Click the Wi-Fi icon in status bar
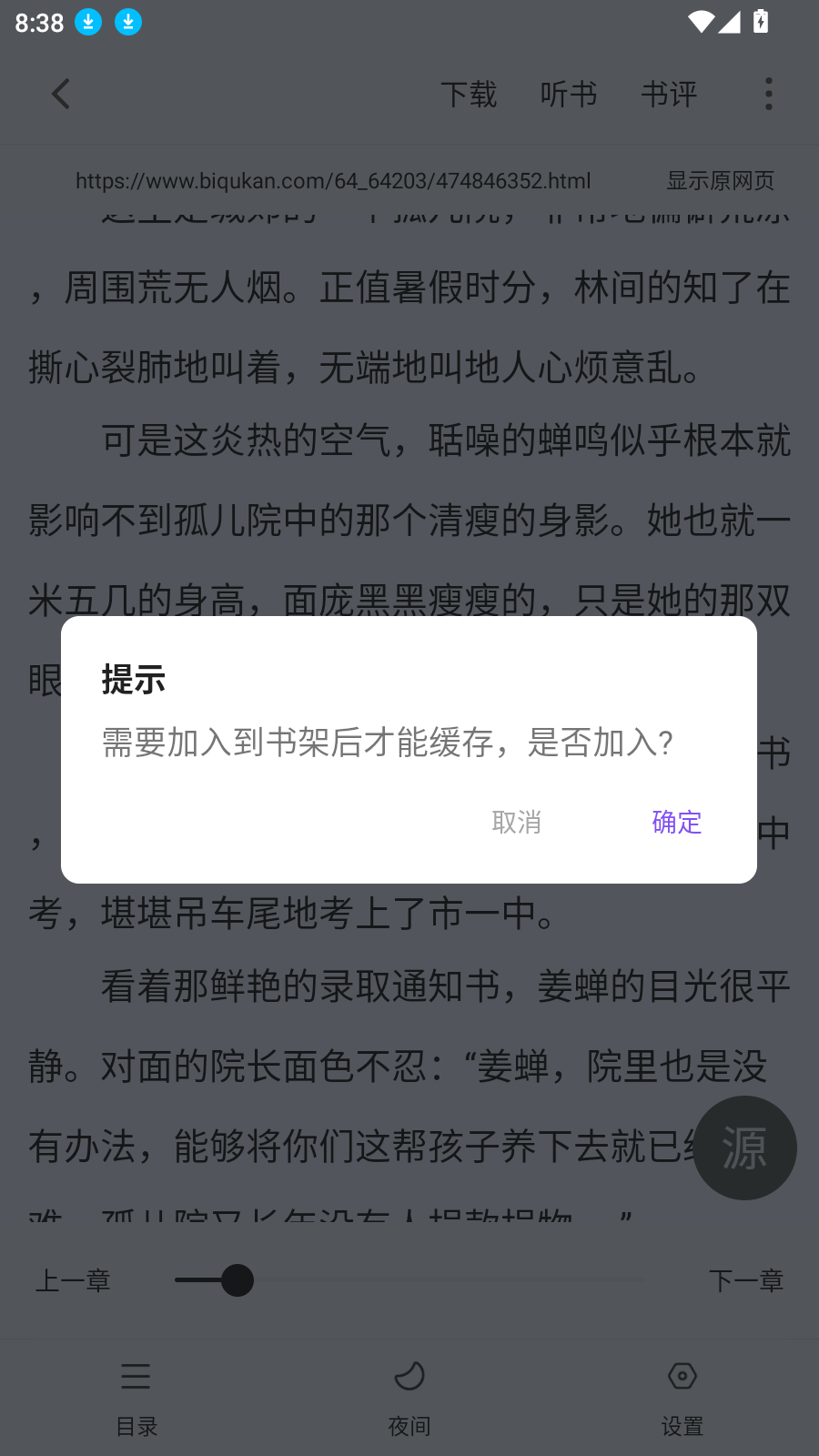 click(x=700, y=22)
